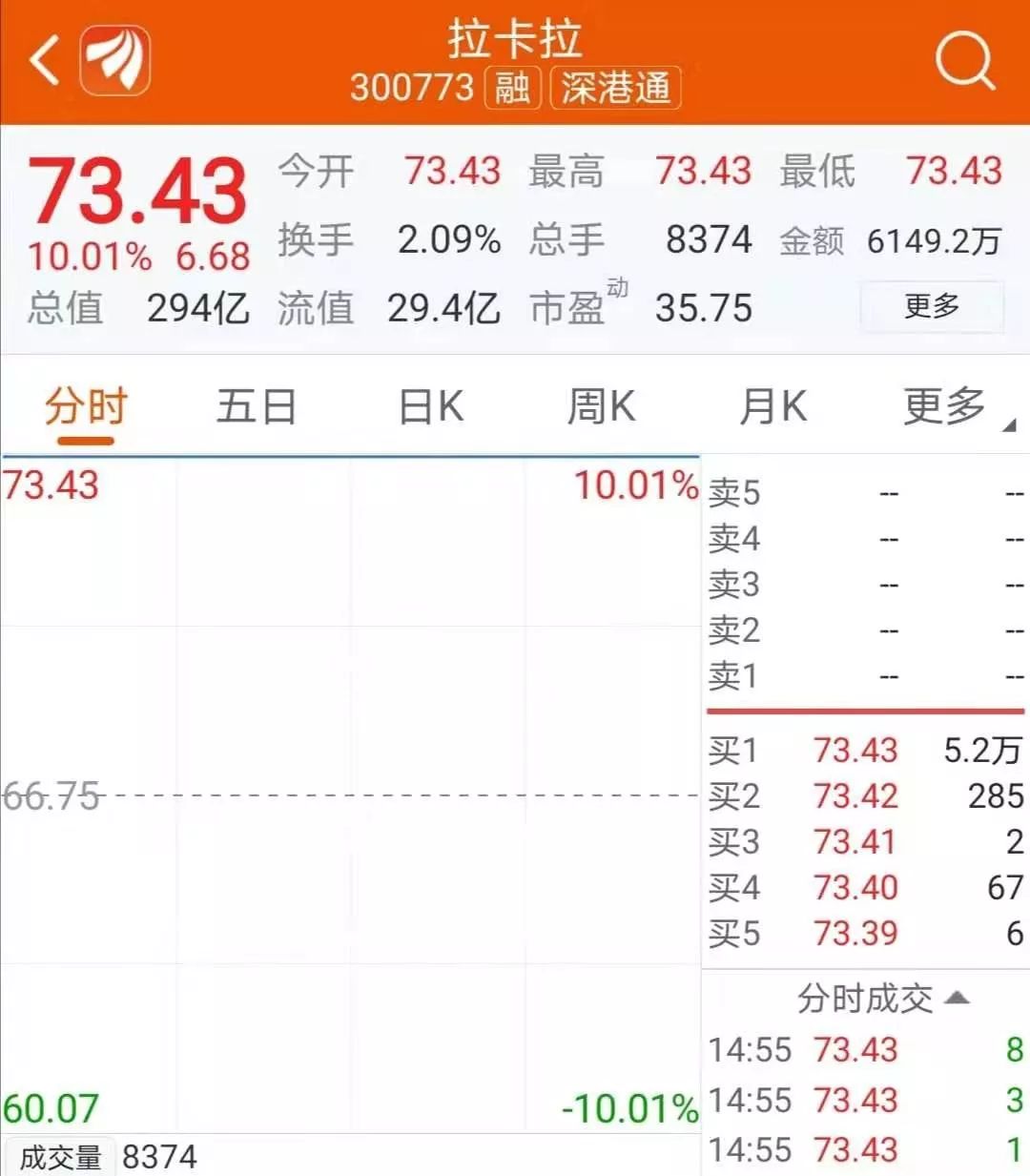The width and height of the screenshot is (1030, 1176).
Task: Tap the 更多 button under the 金额 figure
Action: click(932, 306)
